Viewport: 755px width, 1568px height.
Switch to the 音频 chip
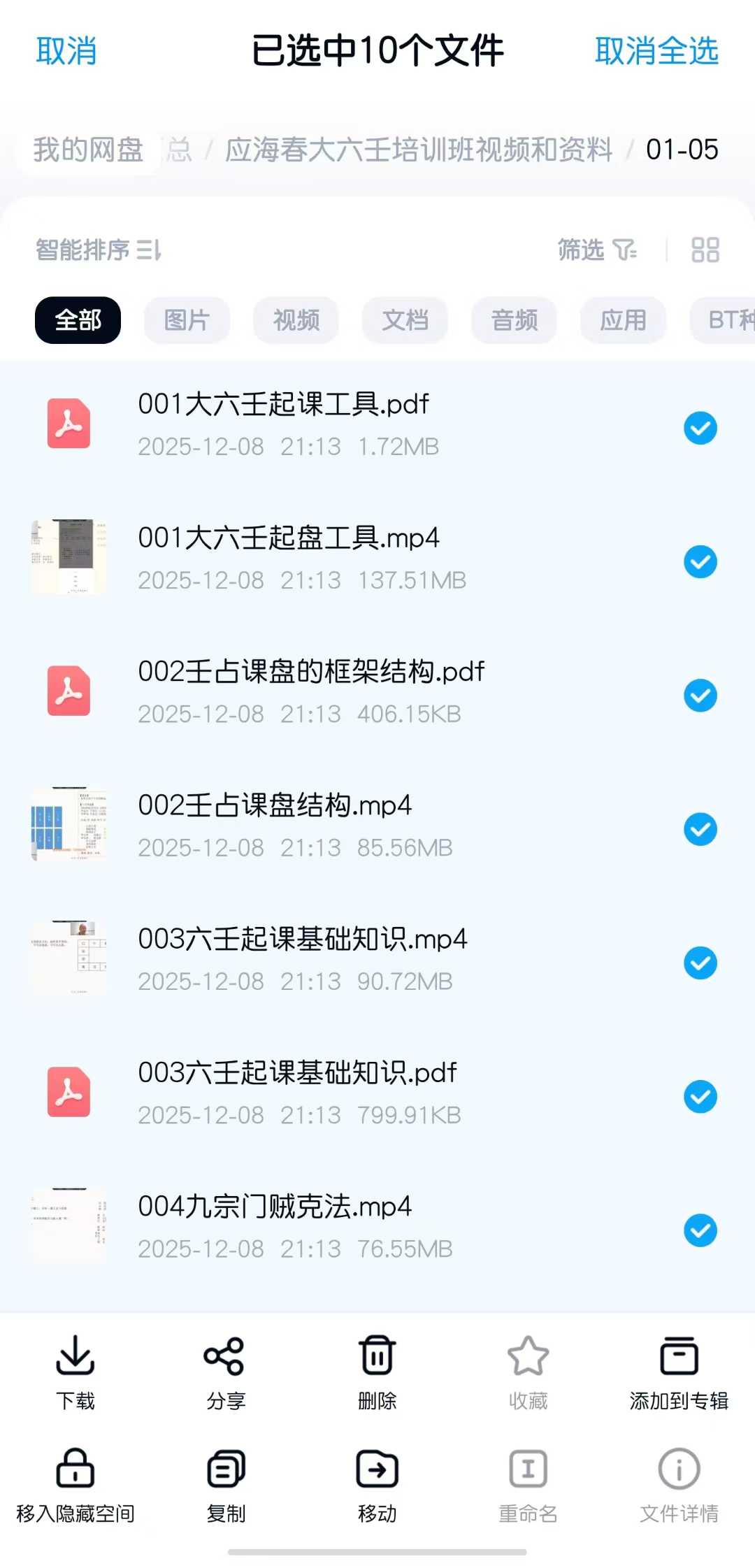point(514,320)
